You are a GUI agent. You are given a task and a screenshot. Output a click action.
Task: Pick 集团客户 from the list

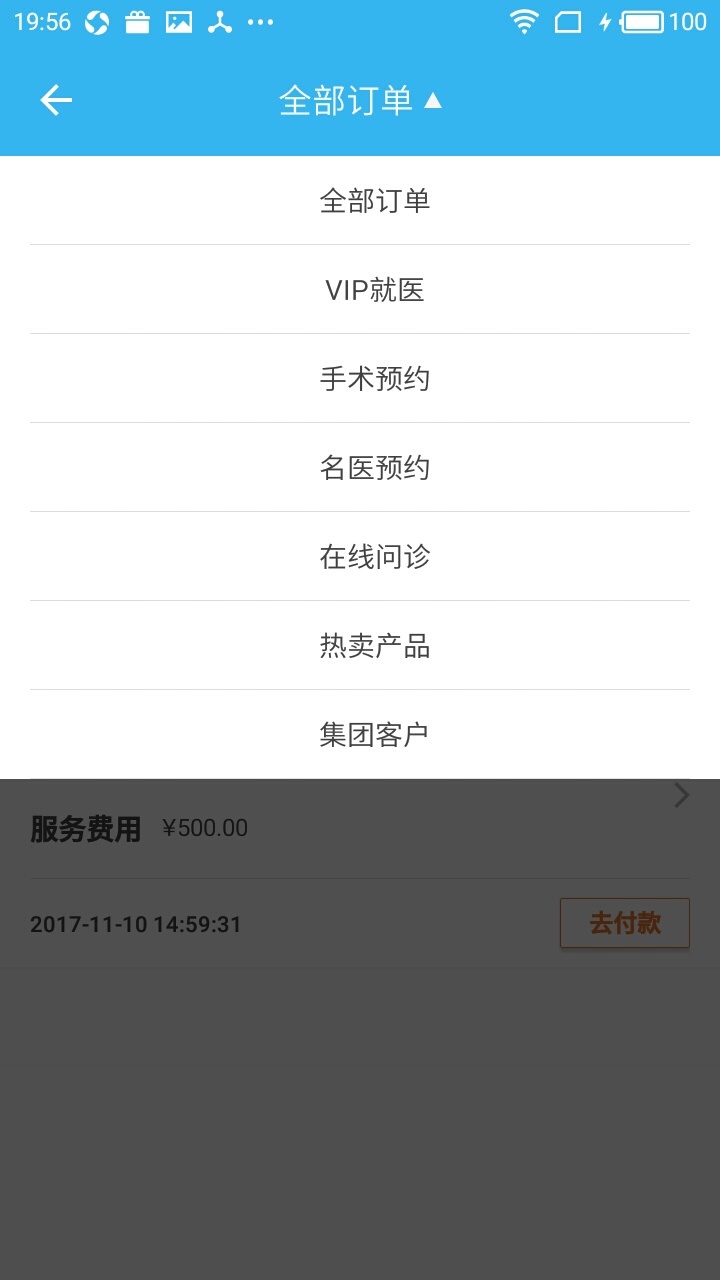pos(374,735)
